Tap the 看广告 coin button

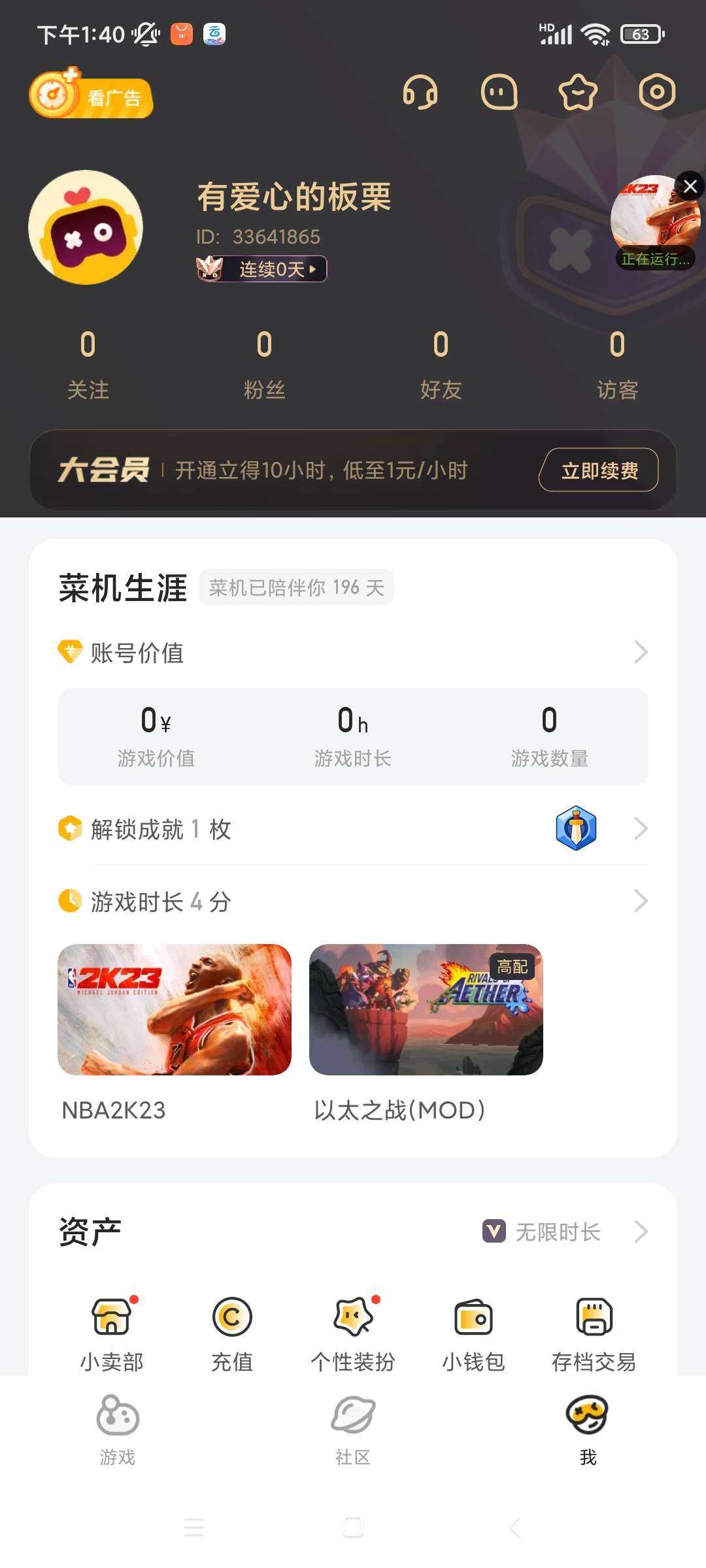click(x=91, y=93)
